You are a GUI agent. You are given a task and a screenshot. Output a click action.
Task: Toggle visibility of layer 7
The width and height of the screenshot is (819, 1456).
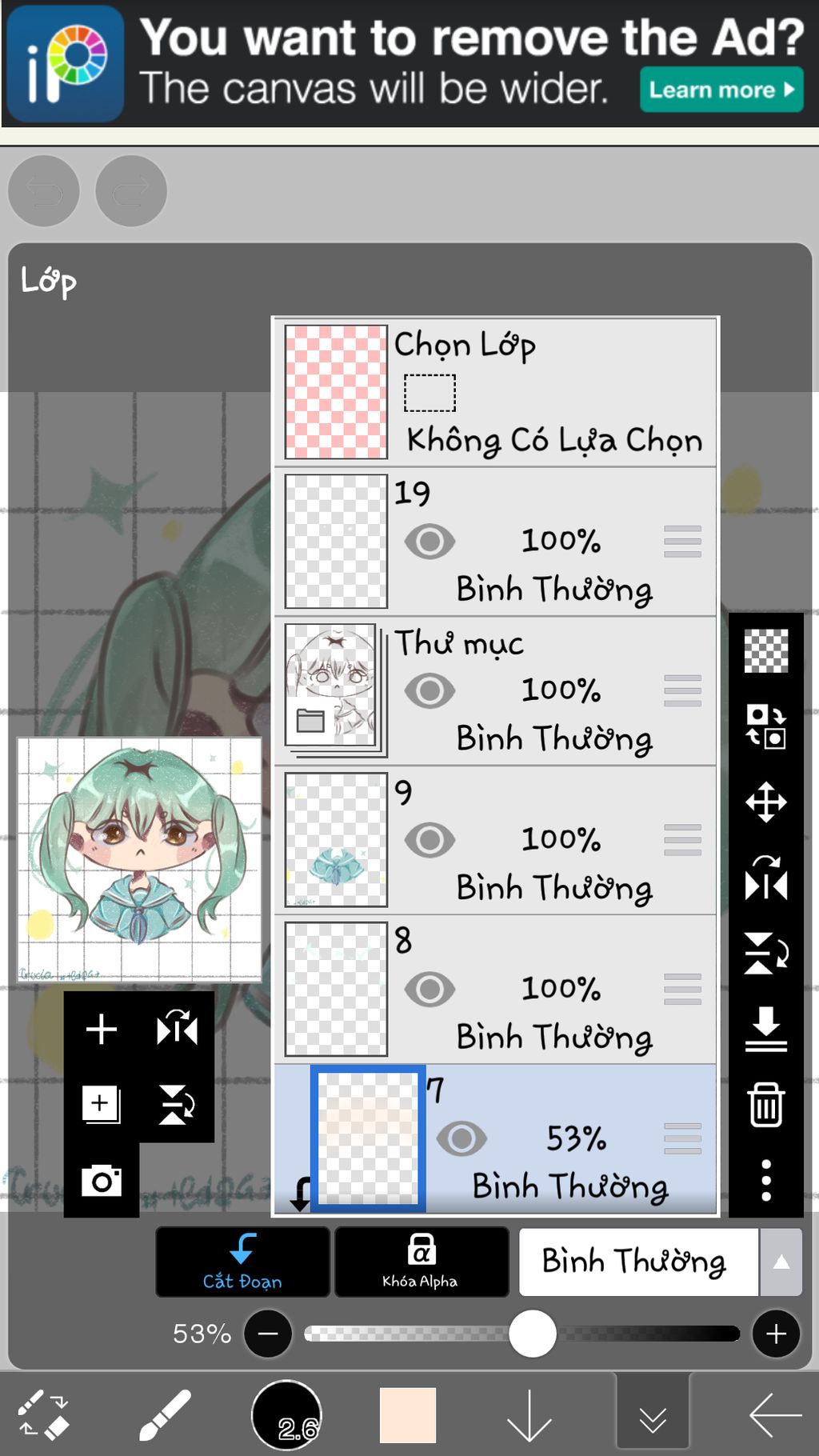tap(461, 1138)
